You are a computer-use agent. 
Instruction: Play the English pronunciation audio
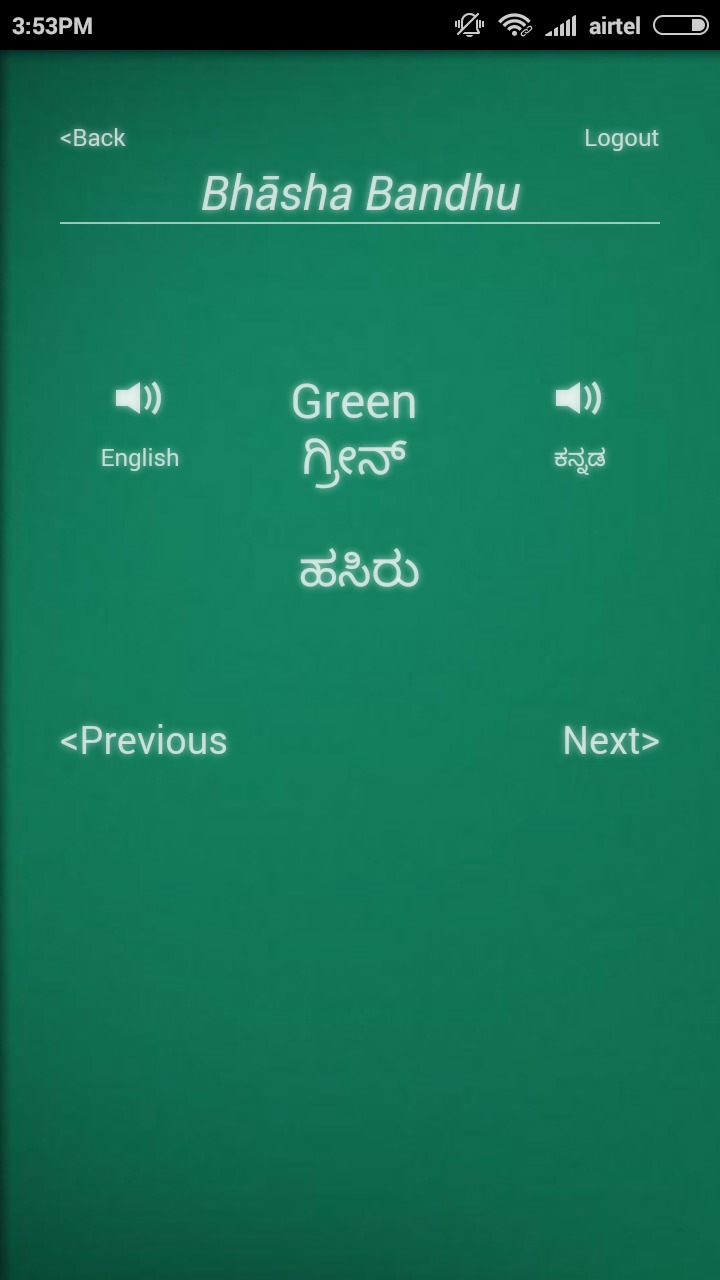coord(139,399)
